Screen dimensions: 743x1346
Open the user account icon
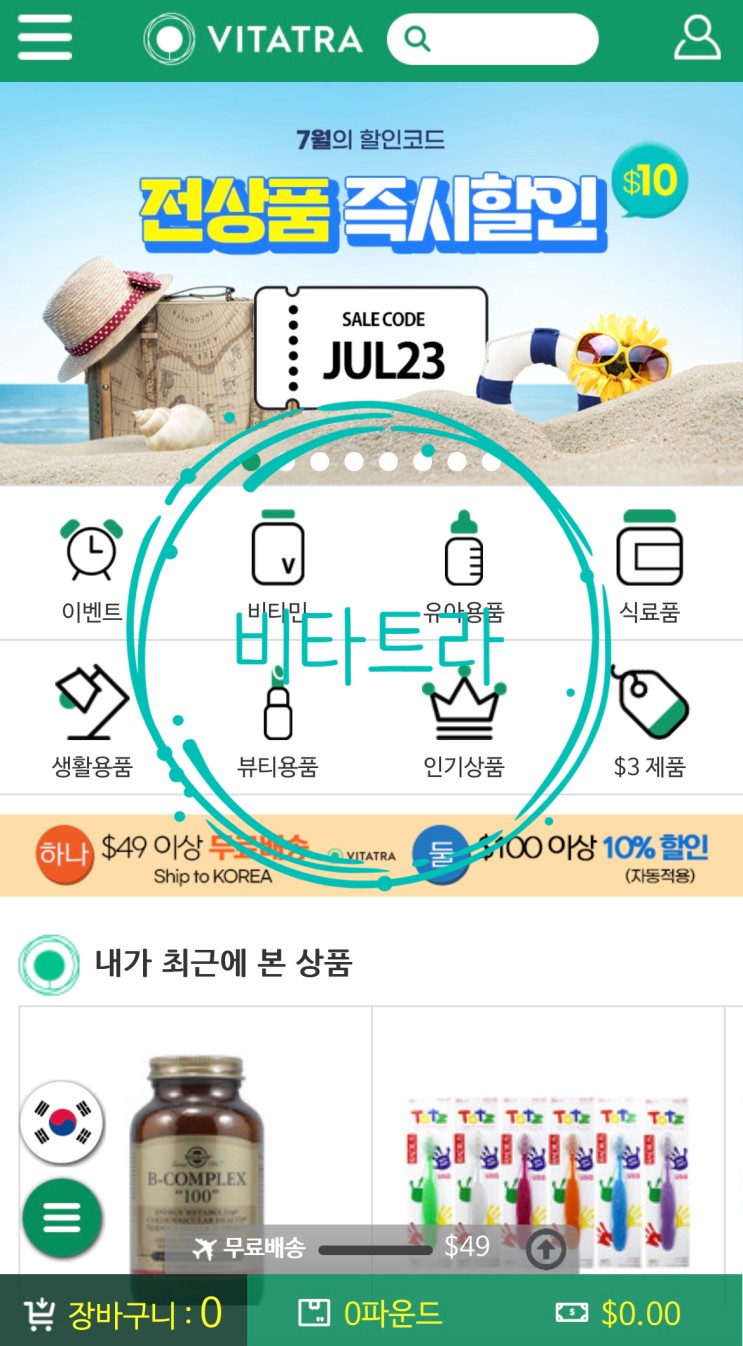[697, 39]
